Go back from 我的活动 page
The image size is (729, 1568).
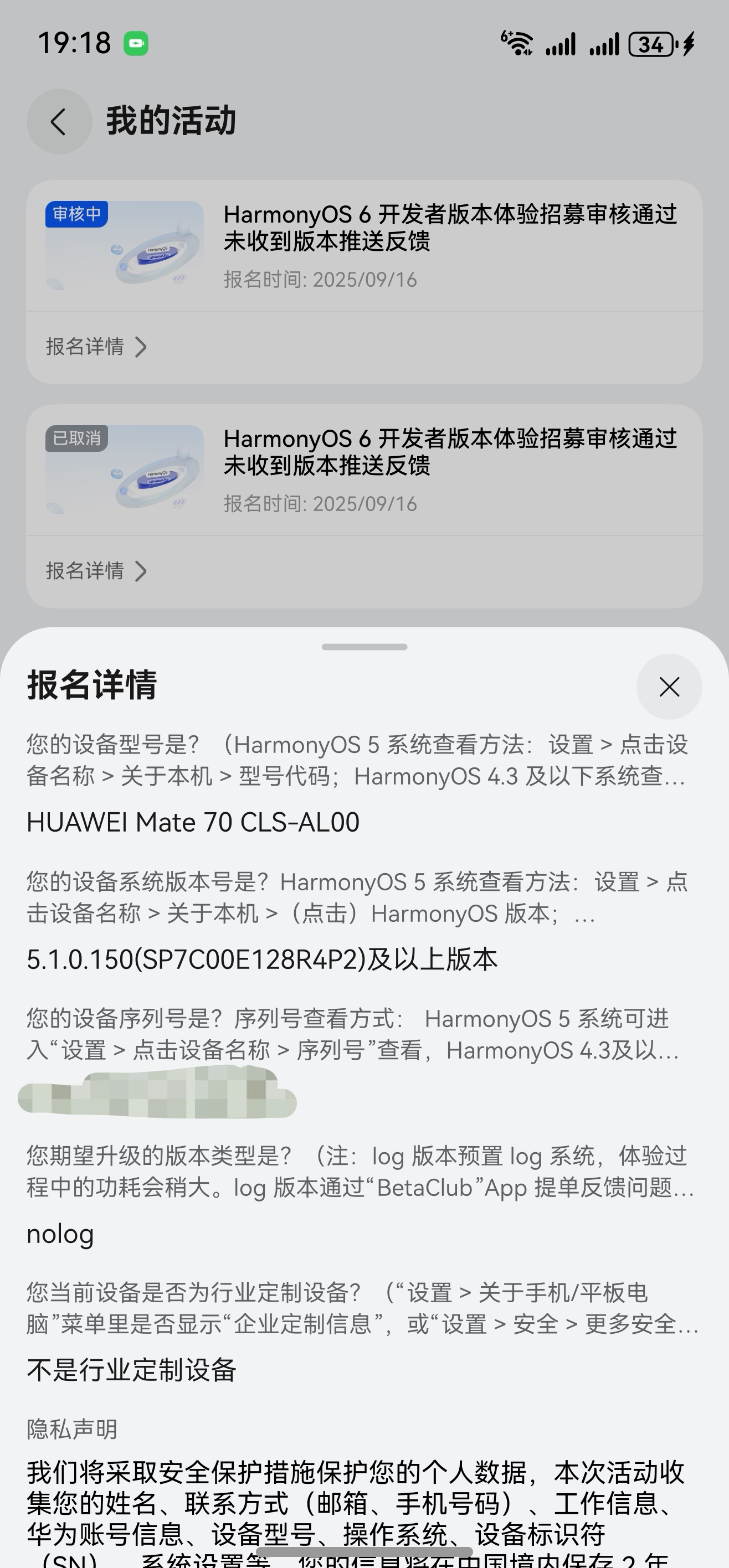pos(59,121)
